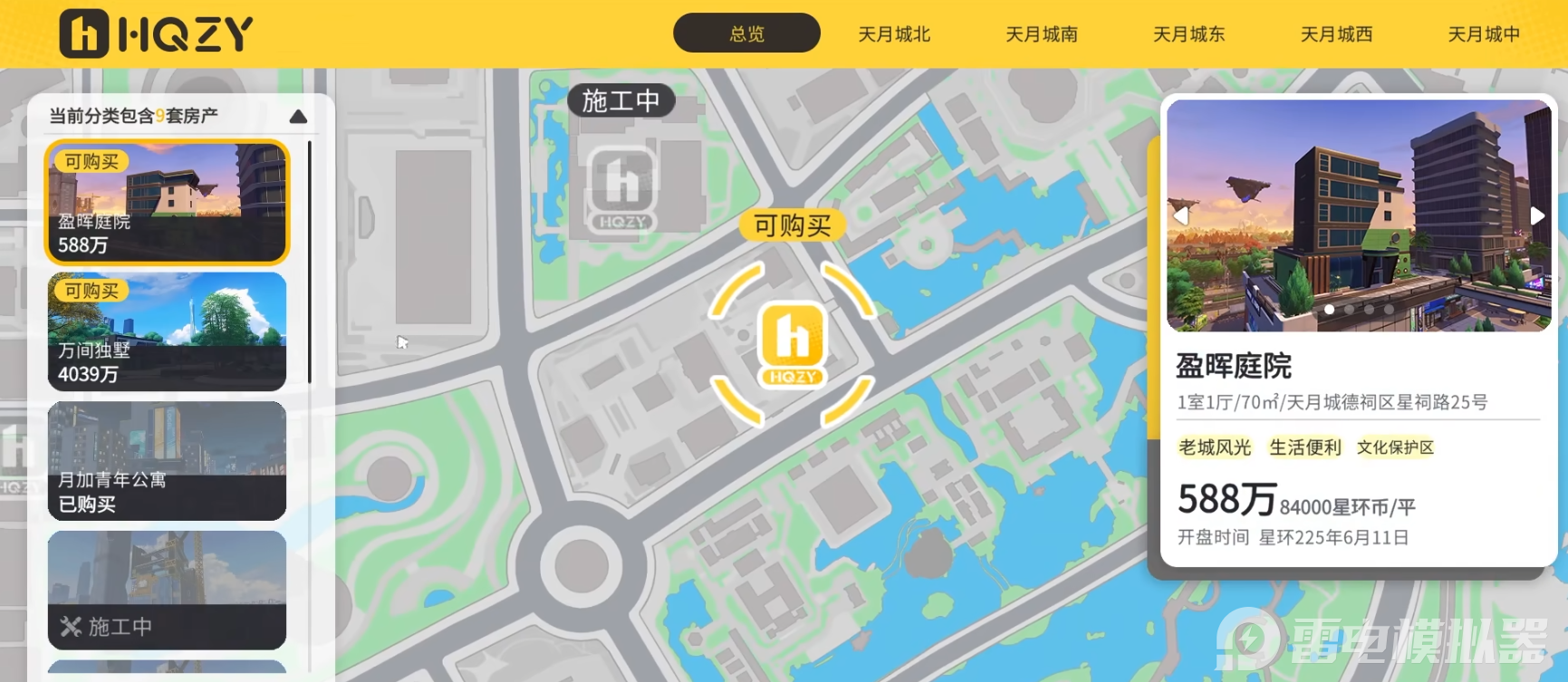Switch to the 总览 tab
The image size is (1568, 682).
click(746, 34)
